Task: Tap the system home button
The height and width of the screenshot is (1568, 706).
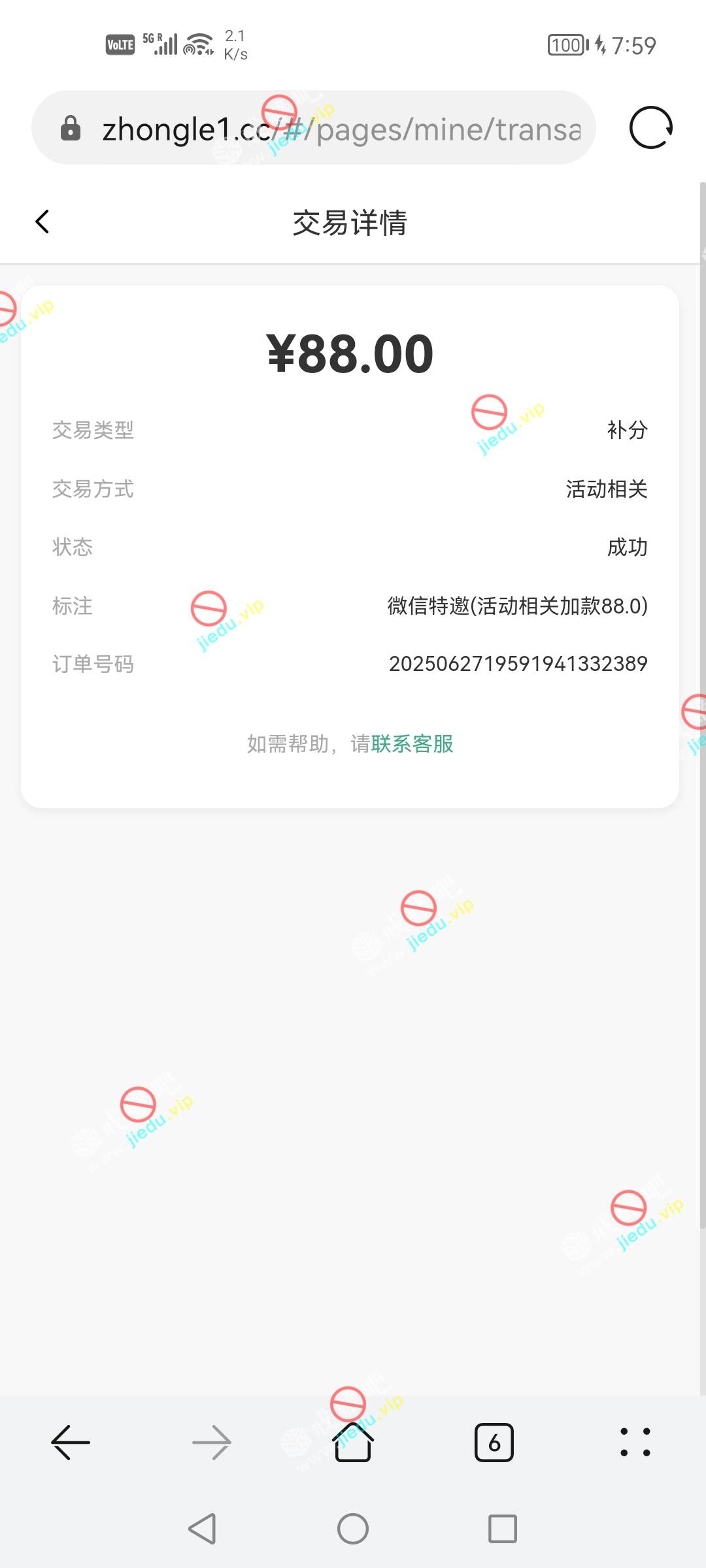Action: (x=353, y=1529)
